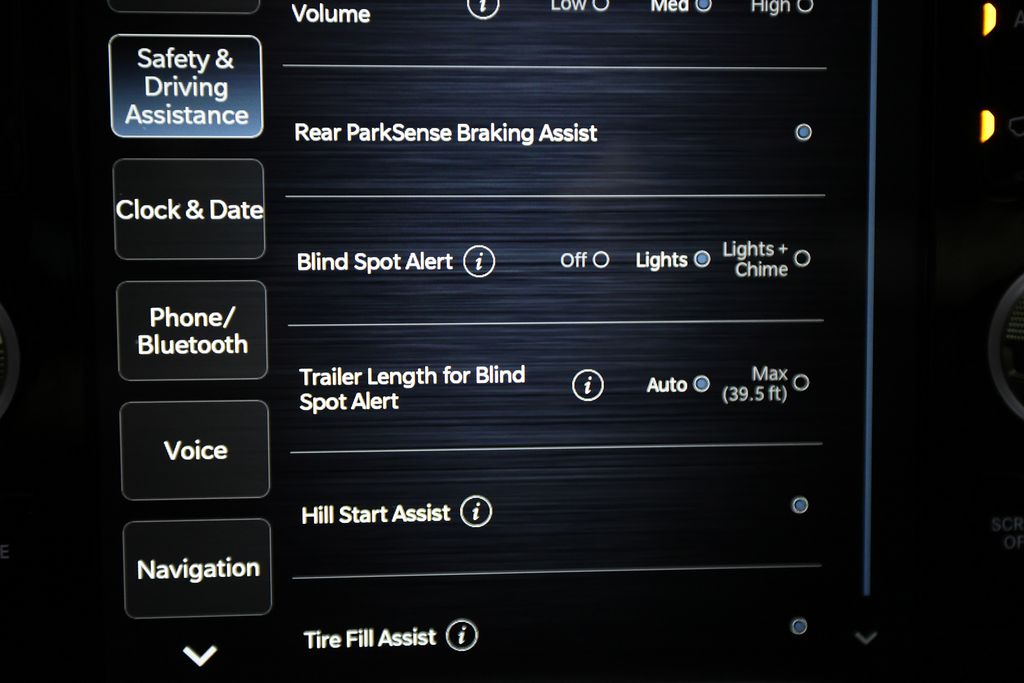This screenshot has width=1024, height=683.
Task: Select Lights + Chime for Blind Spot Alert
Action: (x=802, y=258)
